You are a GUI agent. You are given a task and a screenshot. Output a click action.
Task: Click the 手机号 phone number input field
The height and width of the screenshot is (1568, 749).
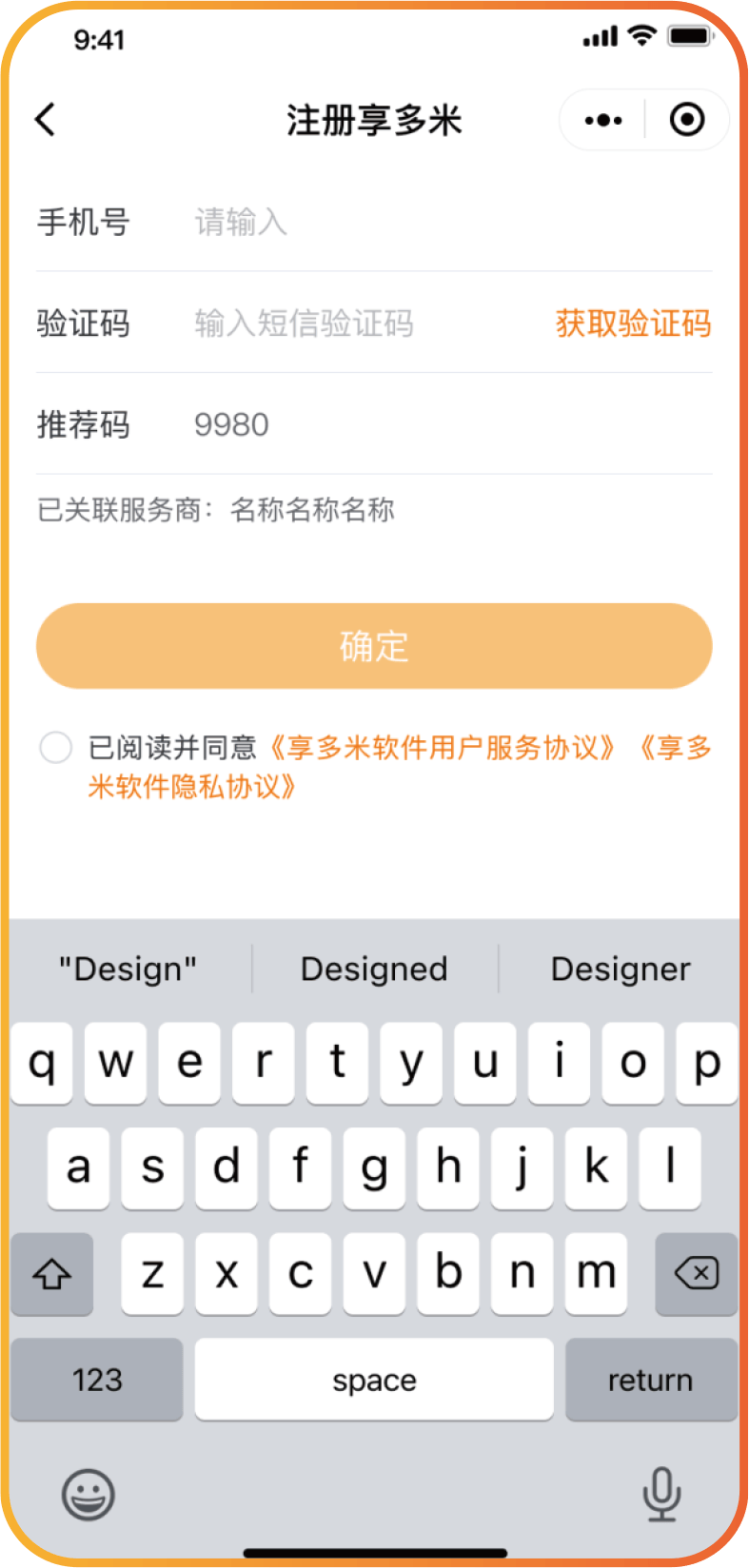pos(381,222)
